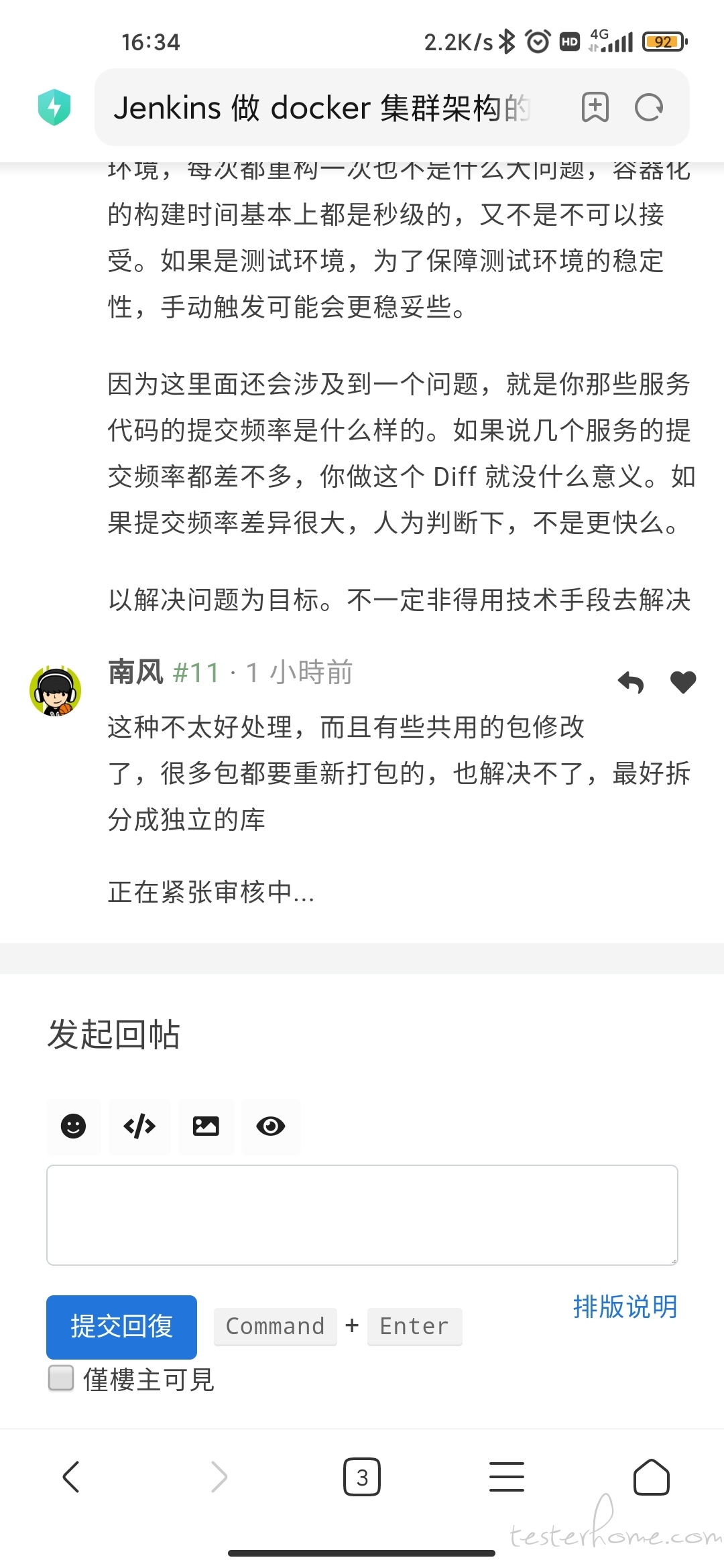The height and width of the screenshot is (1568, 724).
Task: Open the browser security shield icon
Action: coord(54,107)
